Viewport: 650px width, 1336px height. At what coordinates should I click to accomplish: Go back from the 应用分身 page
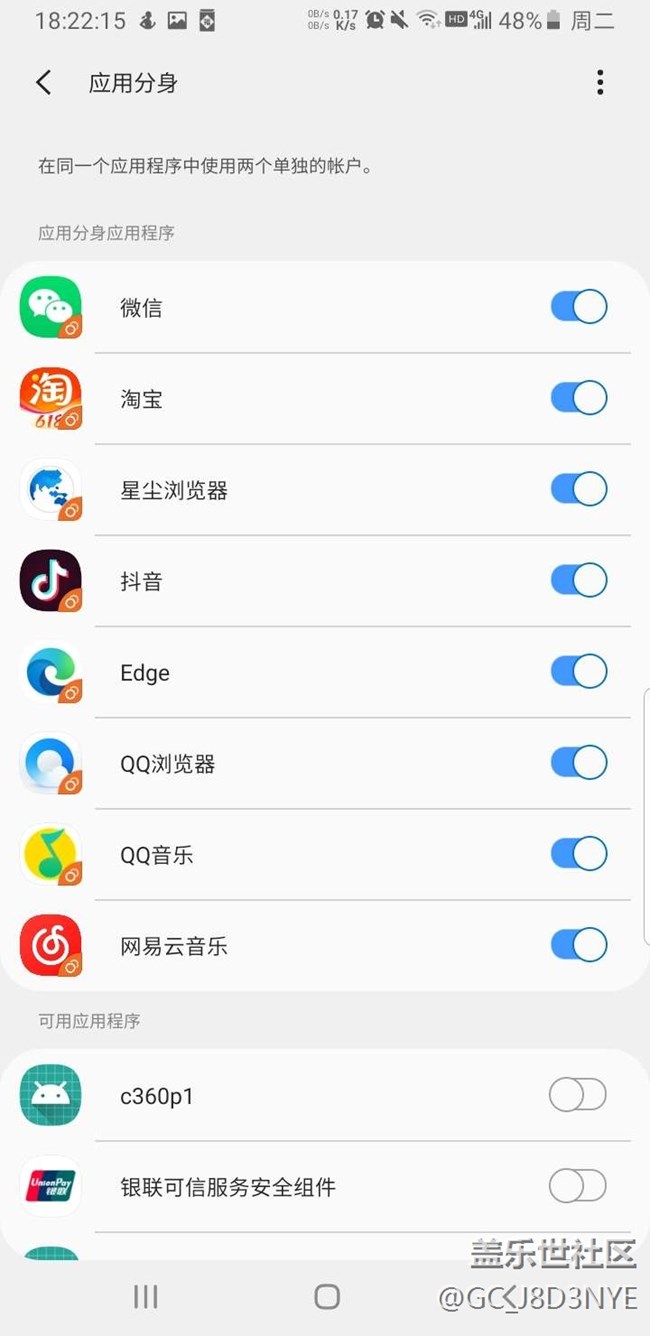pos(44,83)
